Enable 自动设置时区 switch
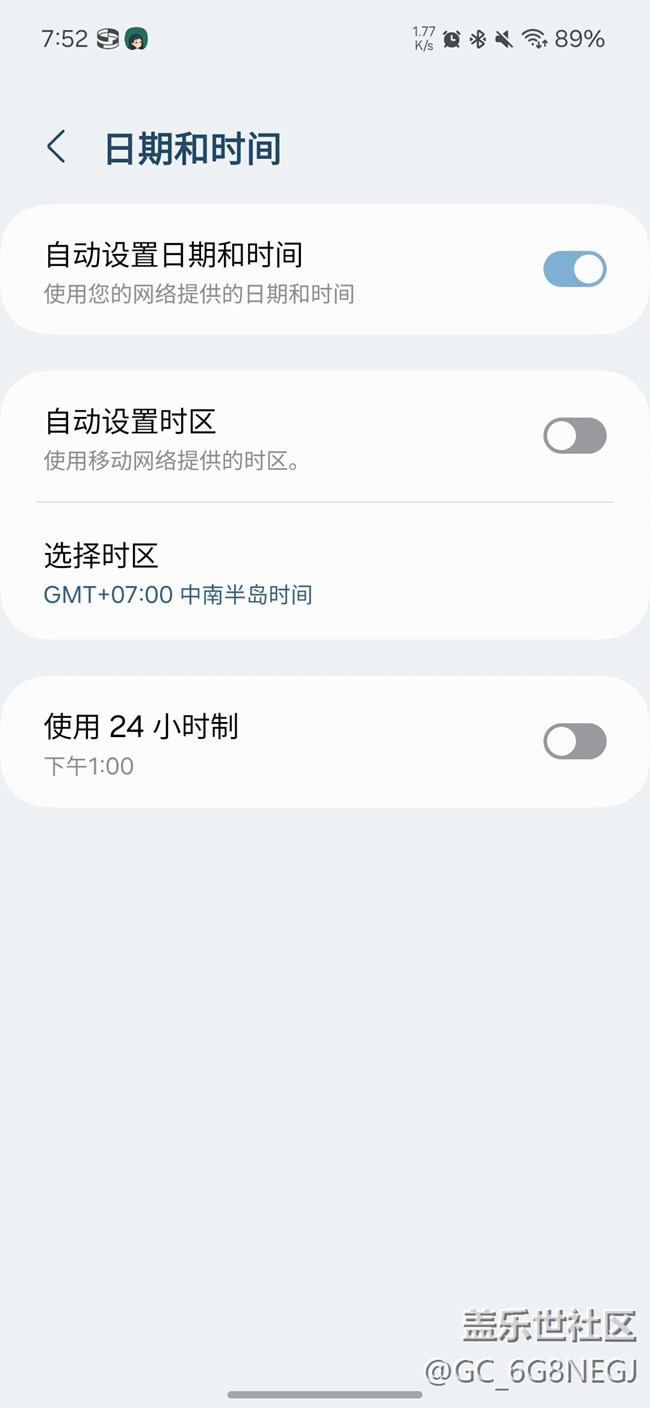This screenshot has height=1408, width=650. point(574,436)
